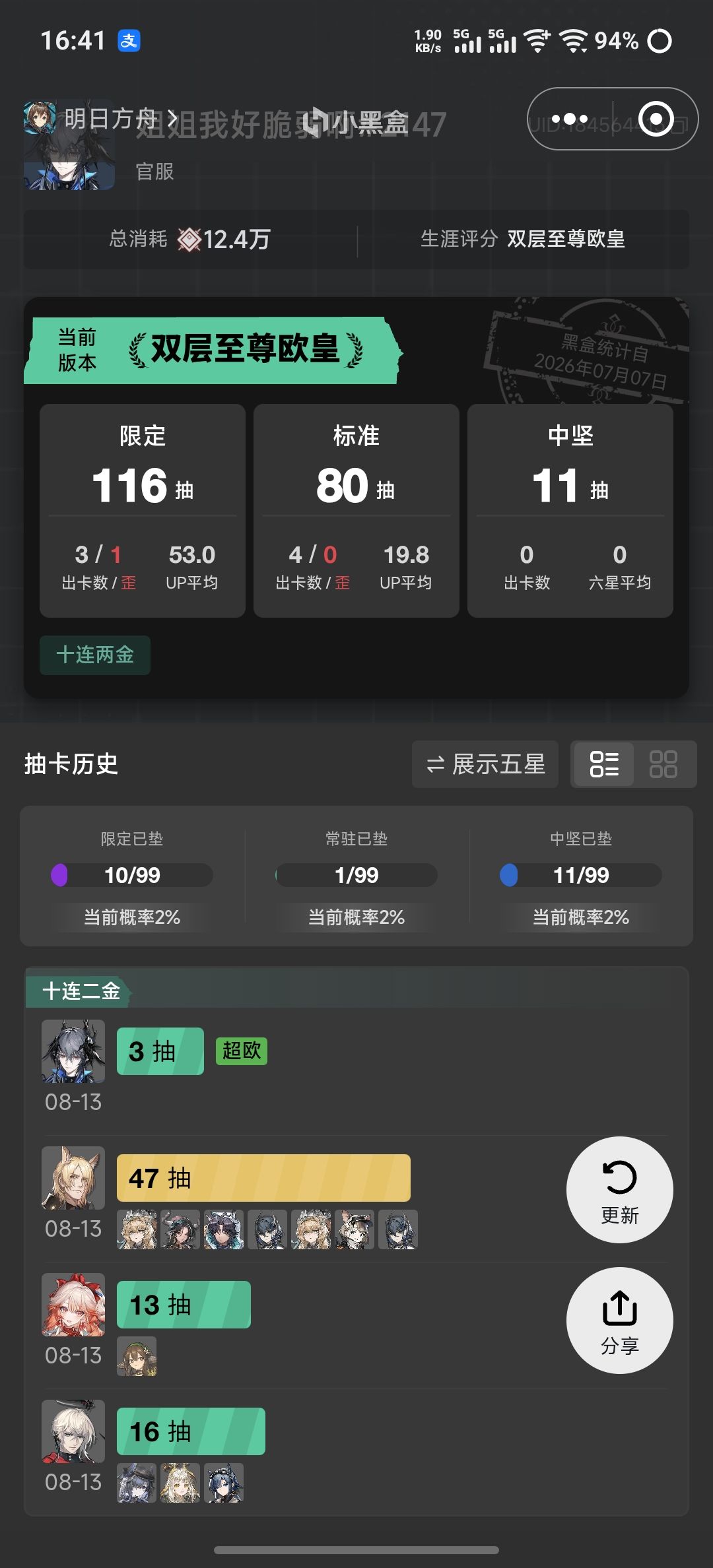713x1568 pixels.
Task: Open the 限定 banner card with 116 pulls
Action: (x=143, y=511)
